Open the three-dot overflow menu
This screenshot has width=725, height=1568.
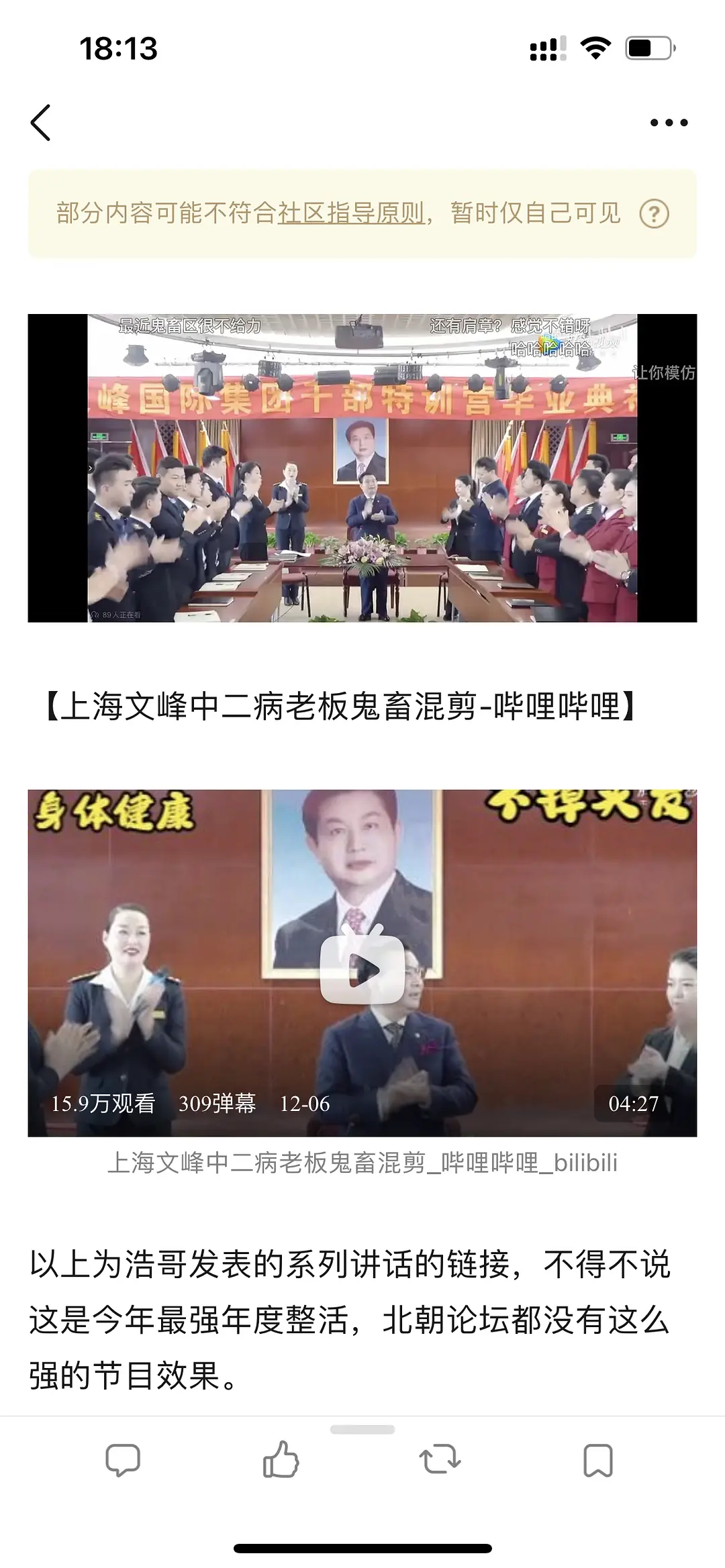pos(669,123)
